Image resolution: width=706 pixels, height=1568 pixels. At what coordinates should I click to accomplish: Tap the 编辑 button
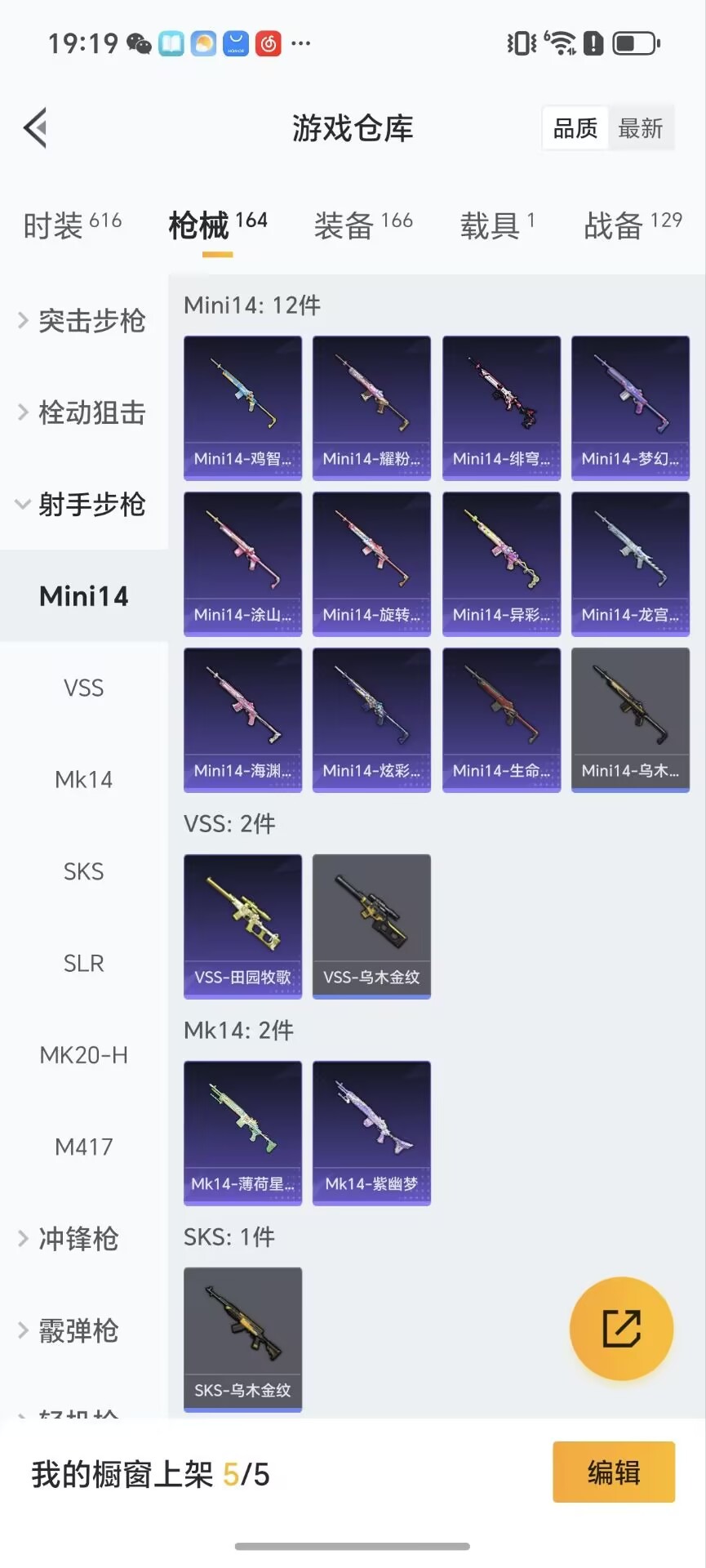(614, 1472)
